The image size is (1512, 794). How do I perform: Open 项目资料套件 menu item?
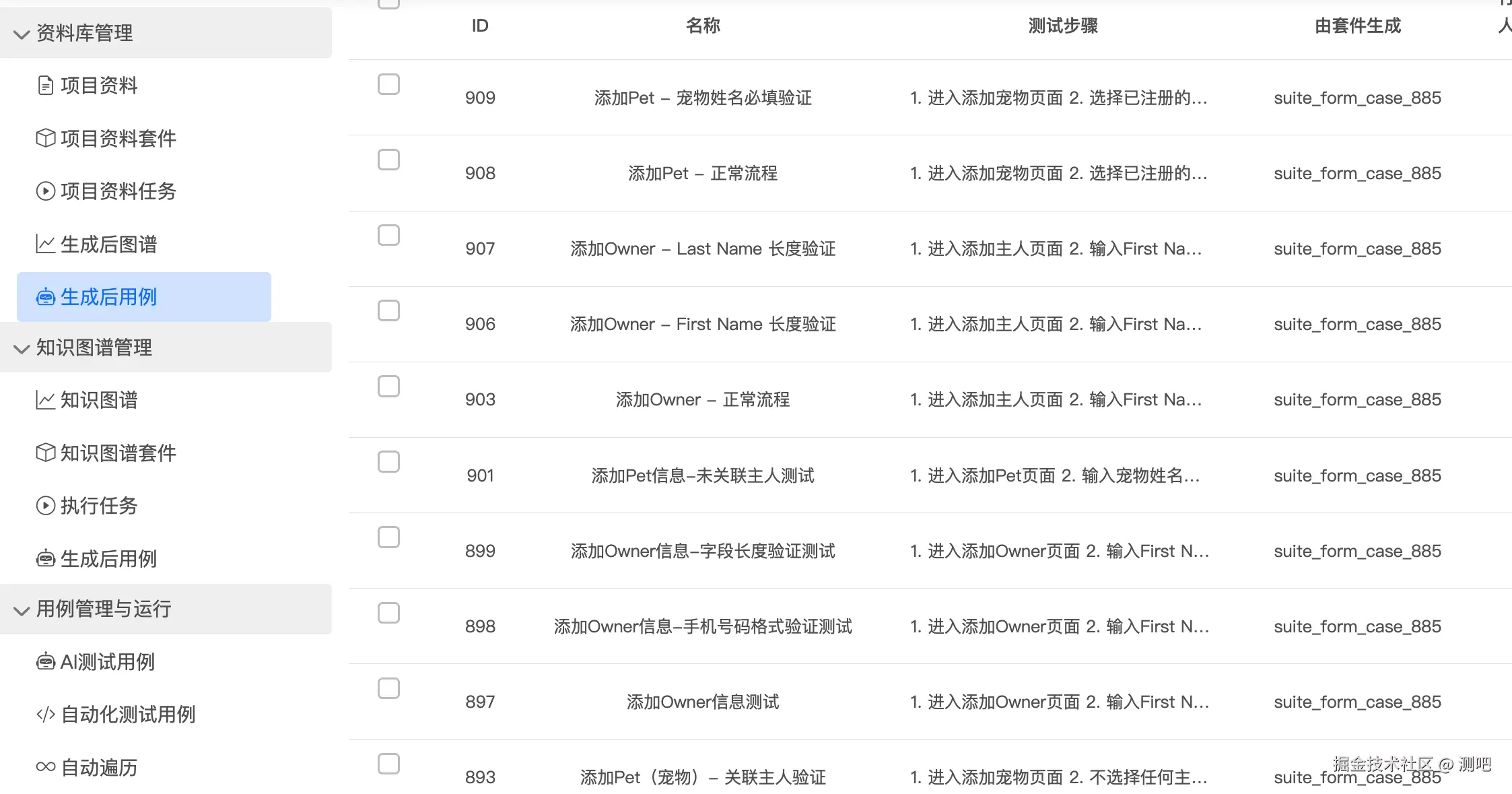118,138
